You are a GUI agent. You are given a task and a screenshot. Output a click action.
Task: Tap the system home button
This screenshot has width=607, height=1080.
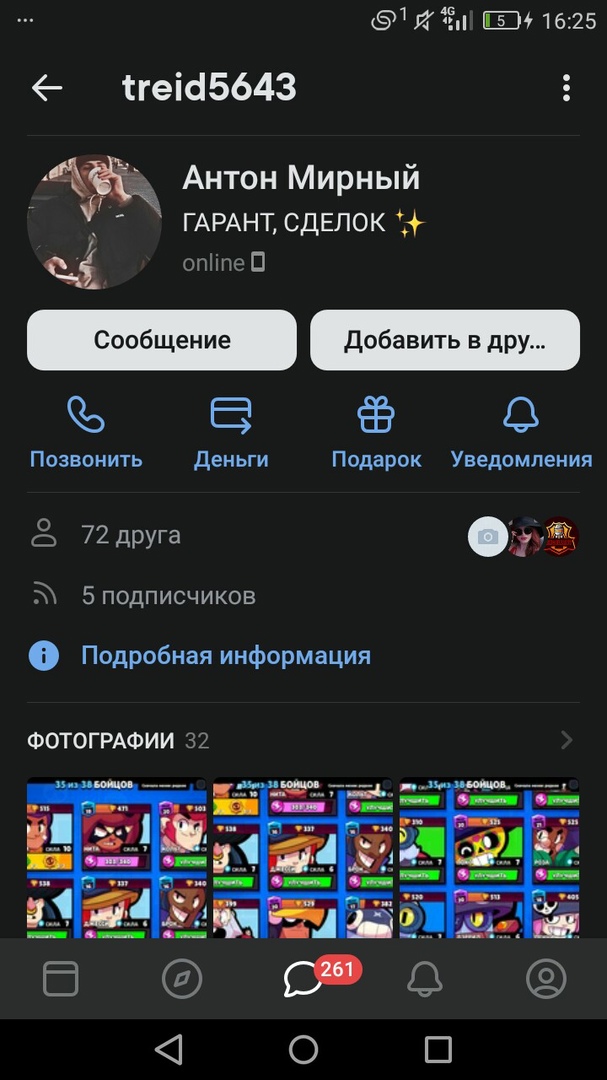click(303, 1049)
